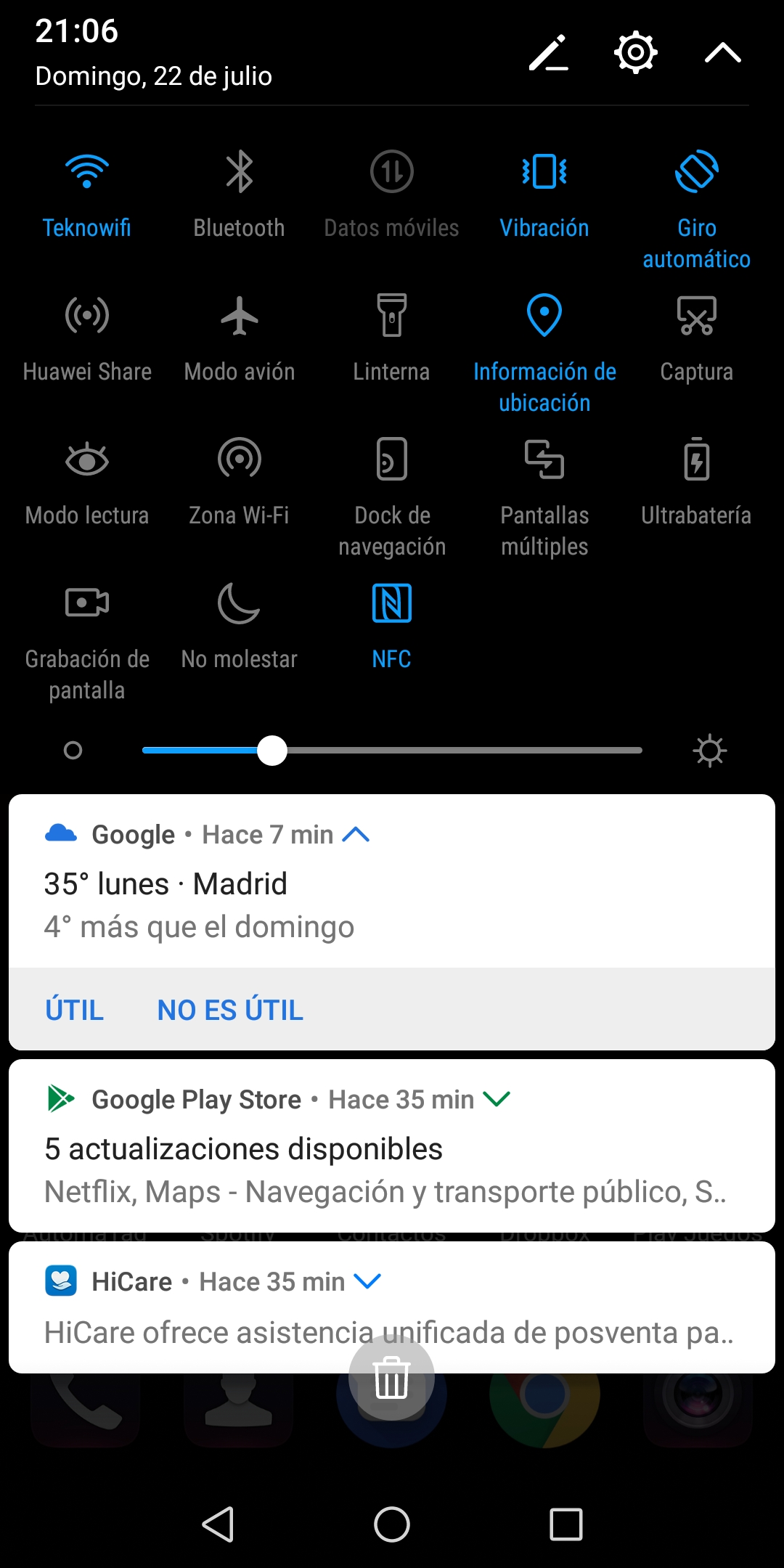Open the settings gear
This screenshot has width=784, height=1568.
point(635,52)
